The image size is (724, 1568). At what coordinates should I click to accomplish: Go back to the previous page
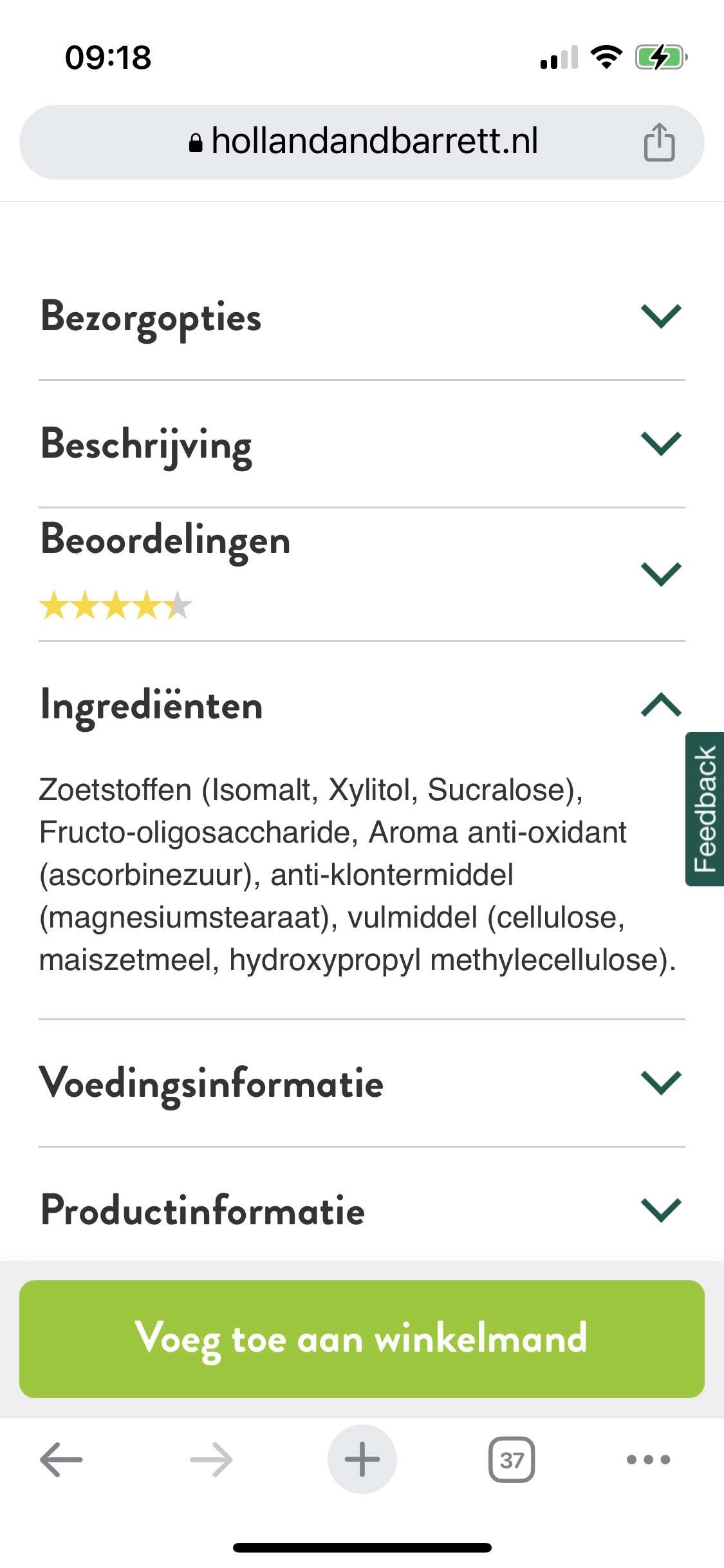point(62,1459)
